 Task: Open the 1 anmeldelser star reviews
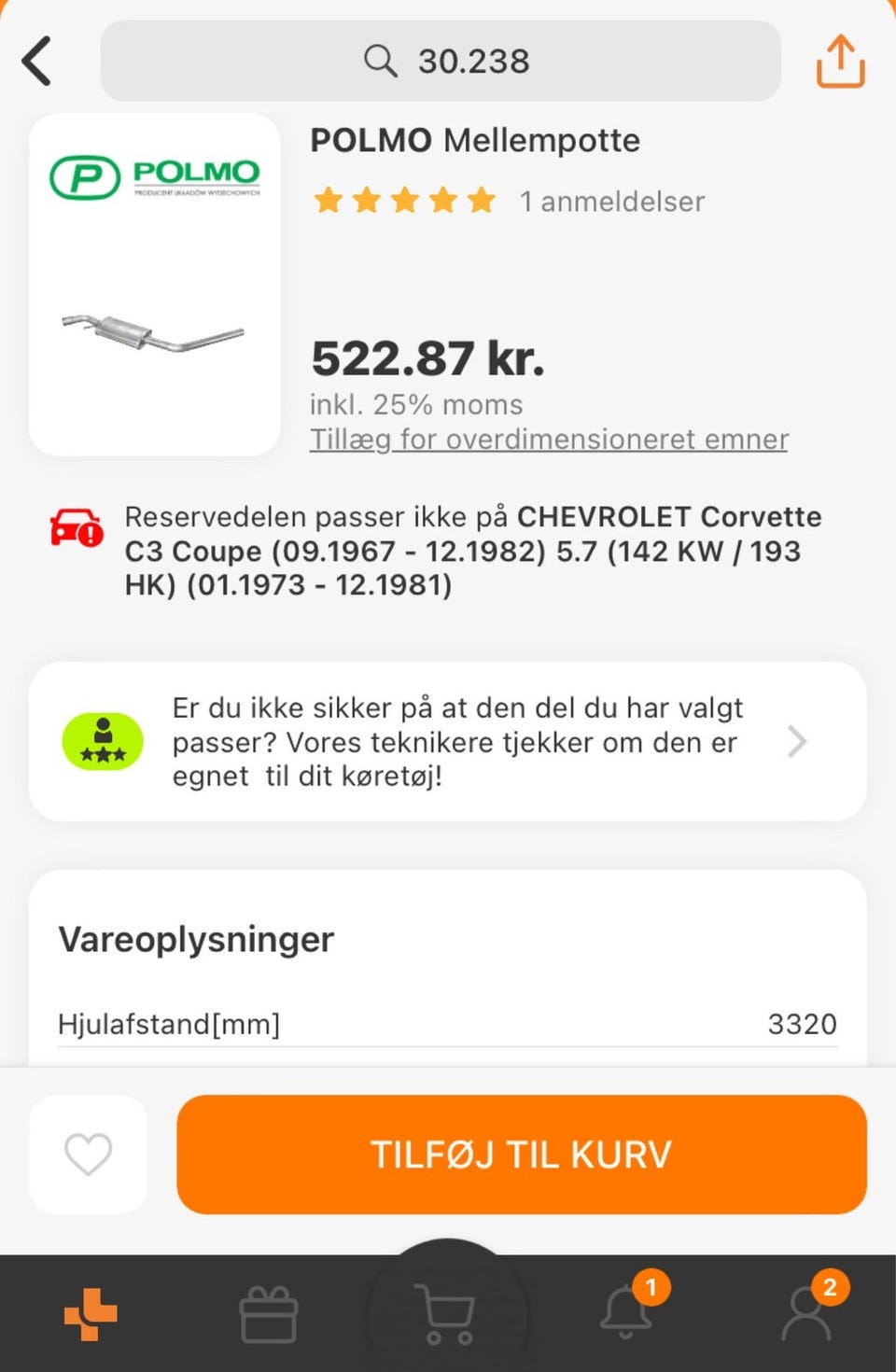coord(509,201)
